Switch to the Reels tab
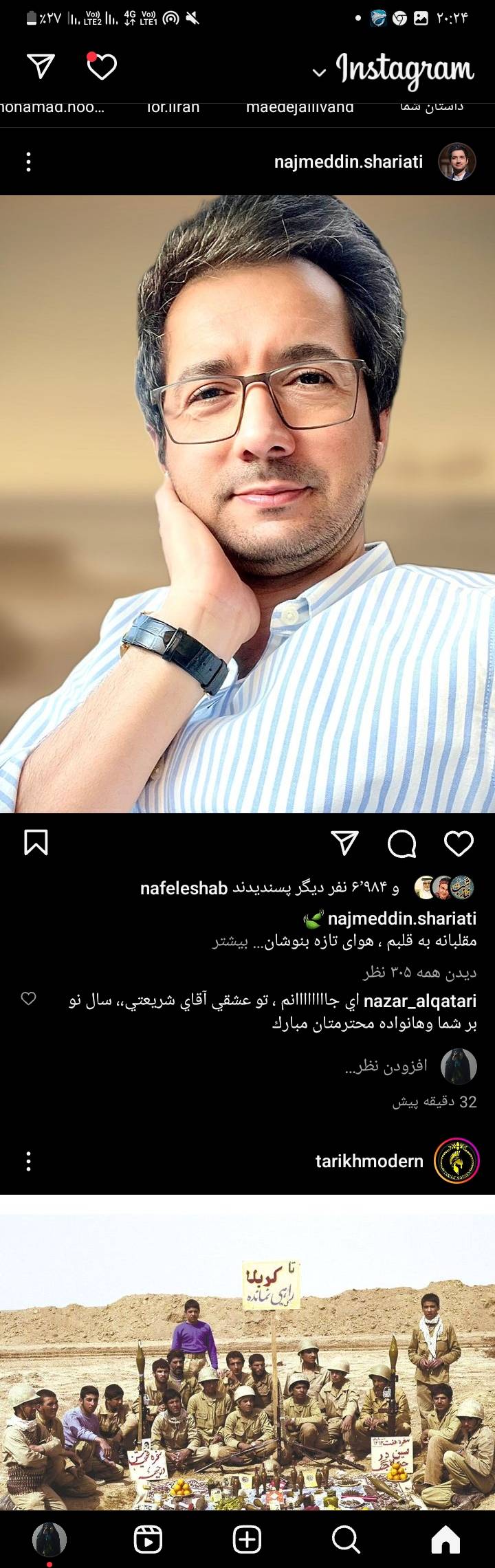 [x=148, y=1540]
